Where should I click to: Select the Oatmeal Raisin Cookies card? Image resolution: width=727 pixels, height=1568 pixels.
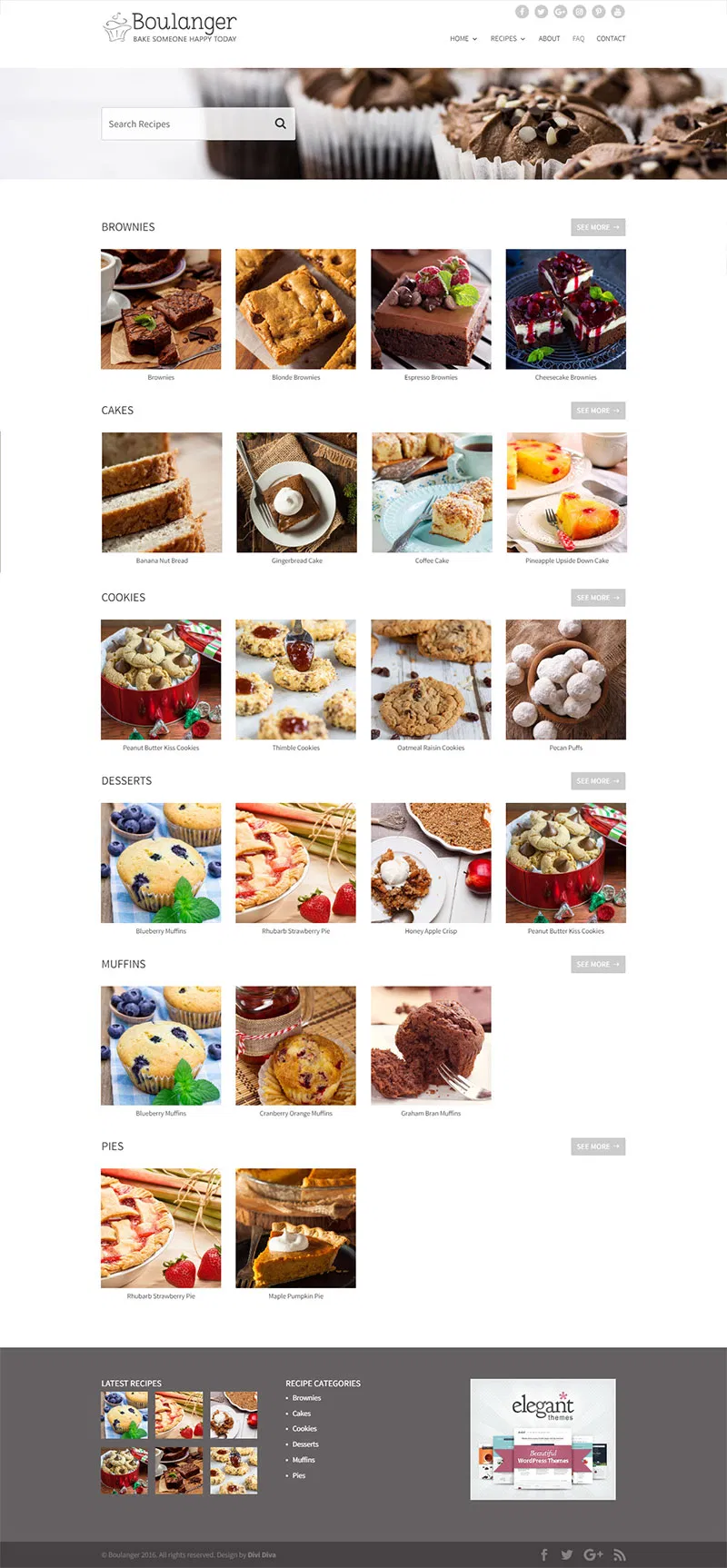coord(431,680)
